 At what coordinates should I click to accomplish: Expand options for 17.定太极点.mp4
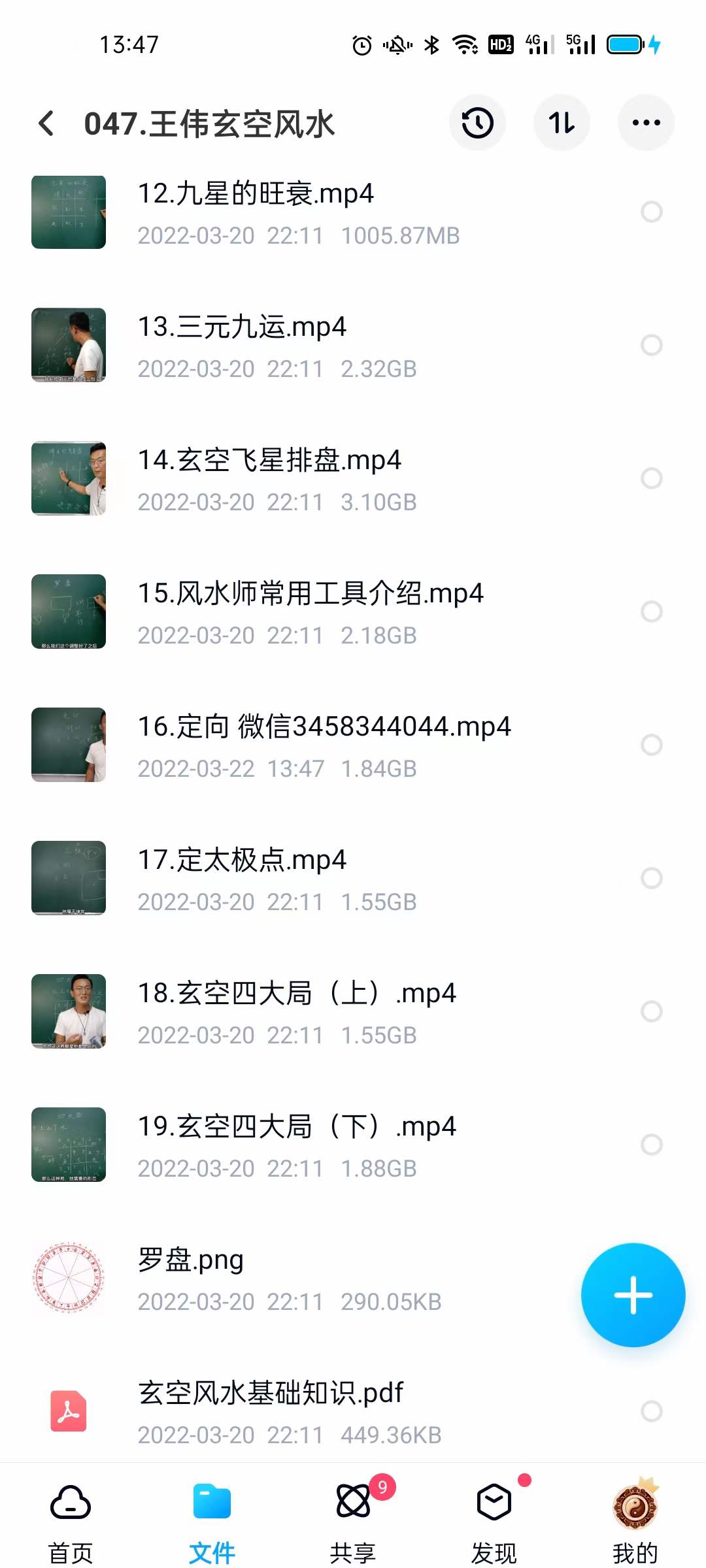[650, 879]
